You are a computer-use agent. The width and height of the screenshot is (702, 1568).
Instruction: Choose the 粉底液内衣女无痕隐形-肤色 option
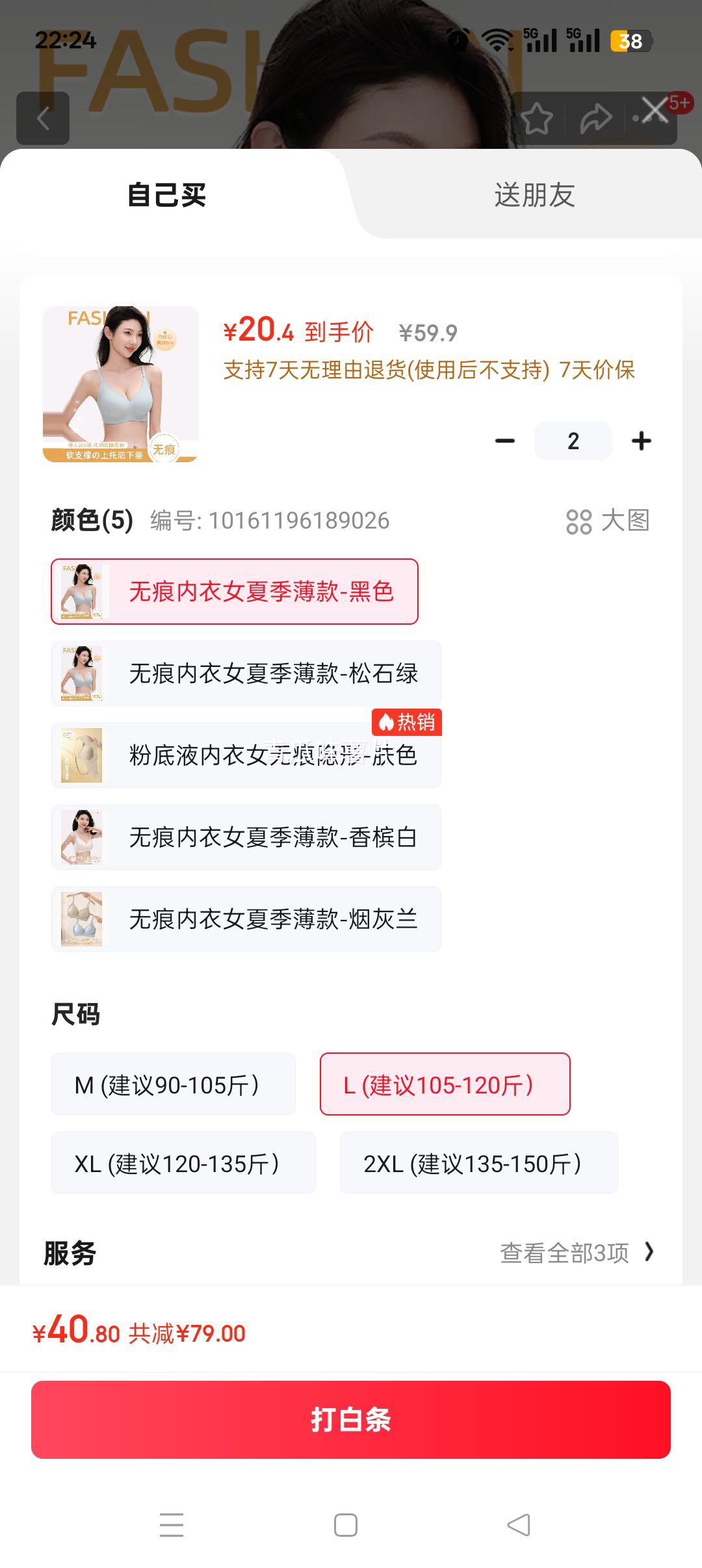[x=246, y=755]
